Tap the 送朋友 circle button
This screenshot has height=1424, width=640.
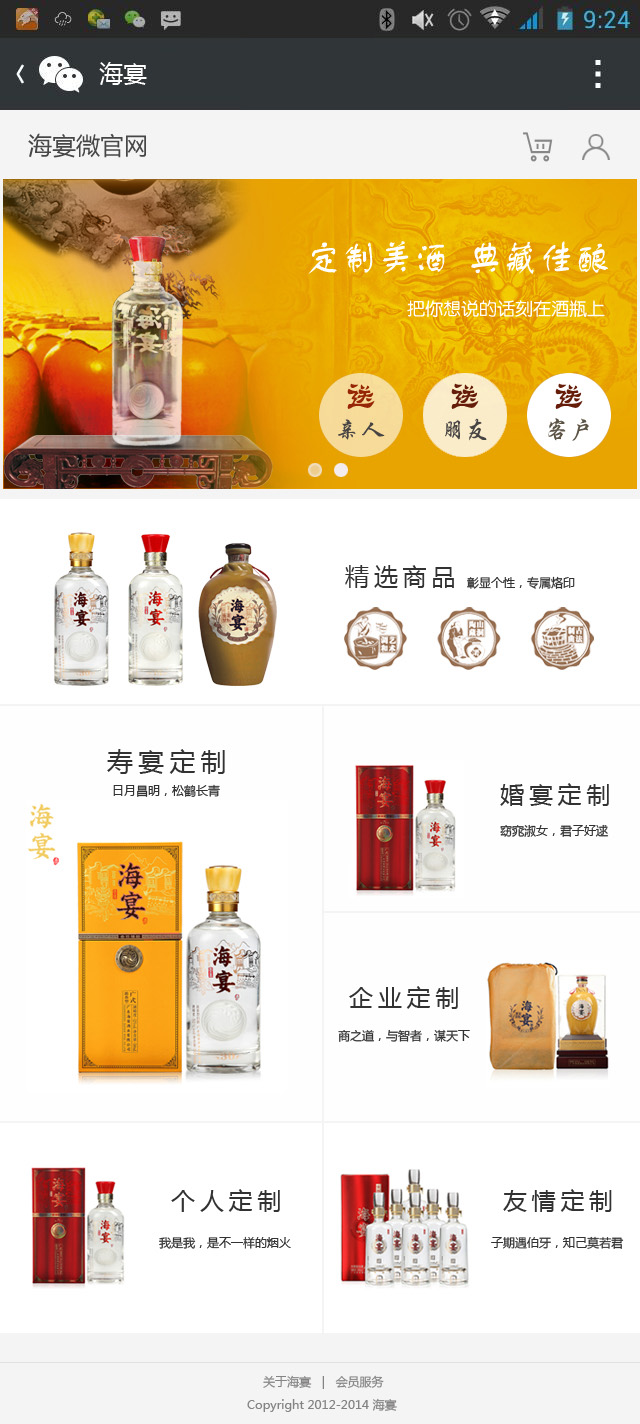(x=465, y=414)
